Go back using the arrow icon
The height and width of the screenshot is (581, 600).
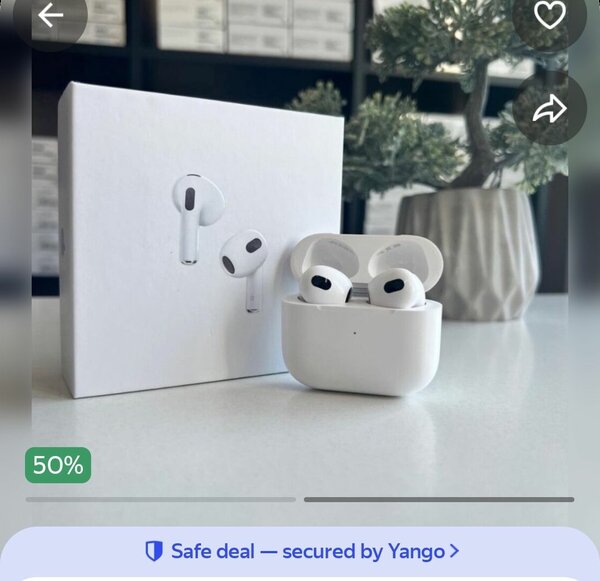pyautogui.click(x=50, y=15)
